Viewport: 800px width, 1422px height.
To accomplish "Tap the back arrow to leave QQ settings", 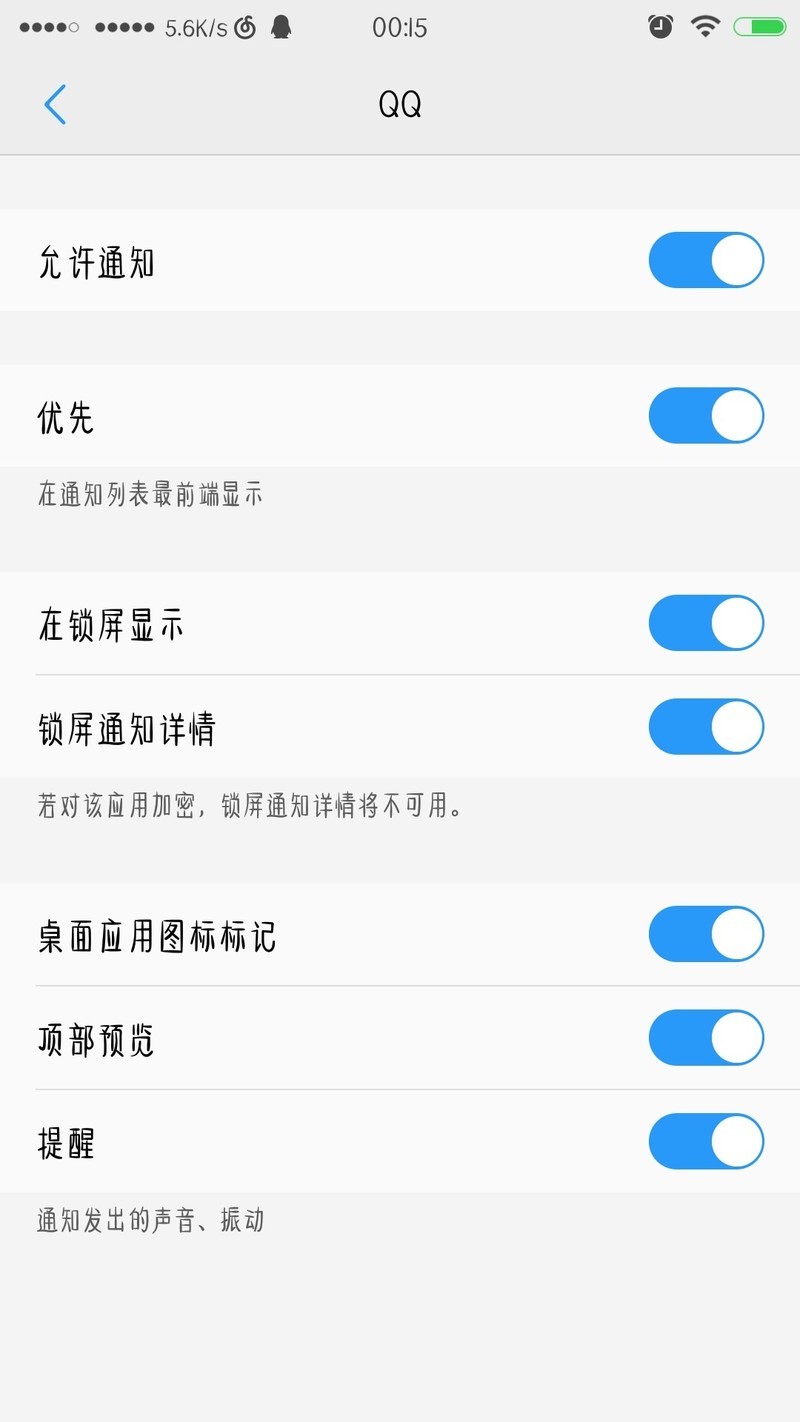I will pyautogui.click(x=55, y=104).
